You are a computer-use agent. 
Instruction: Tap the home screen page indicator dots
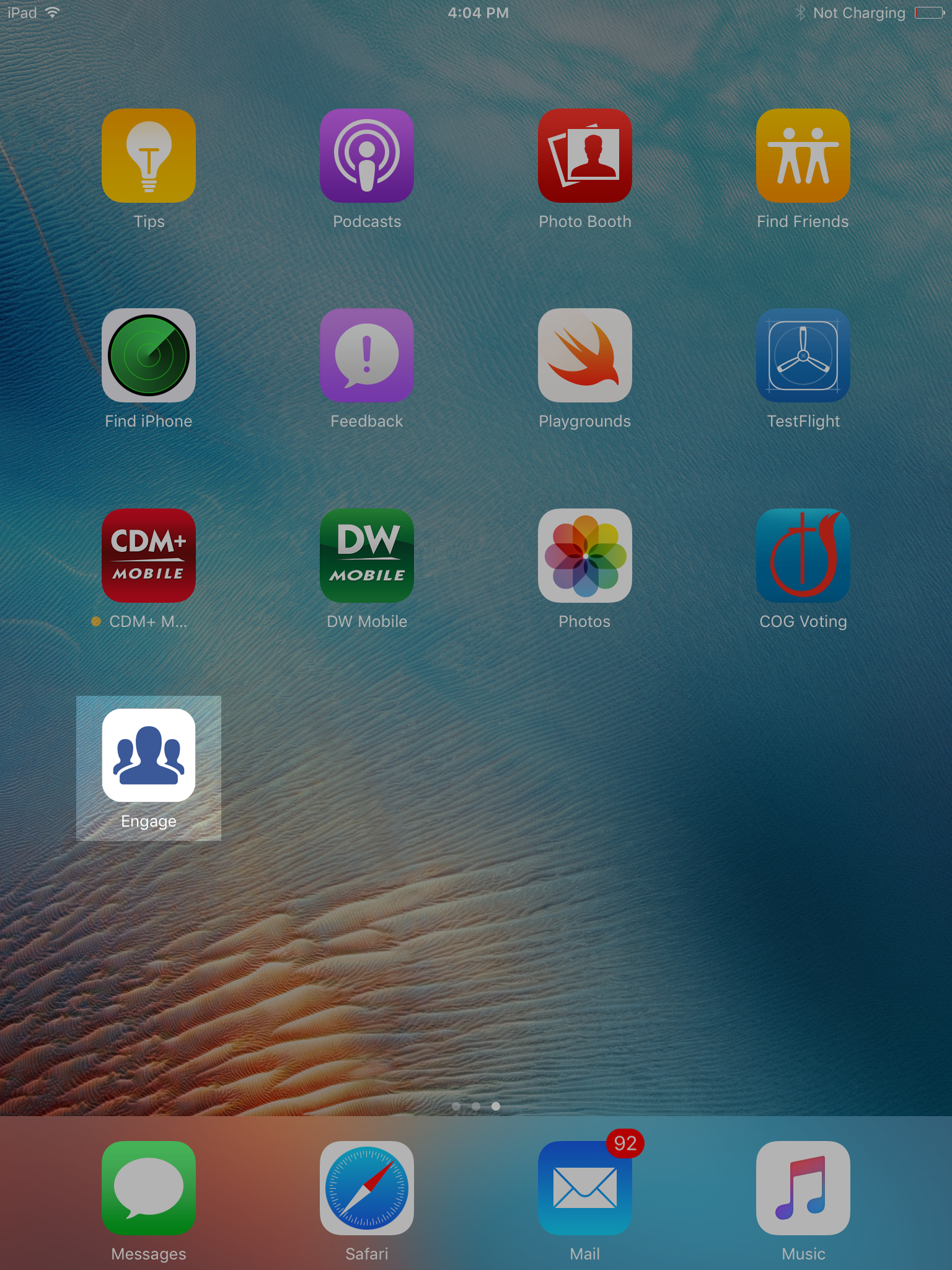coord(476,1106)
